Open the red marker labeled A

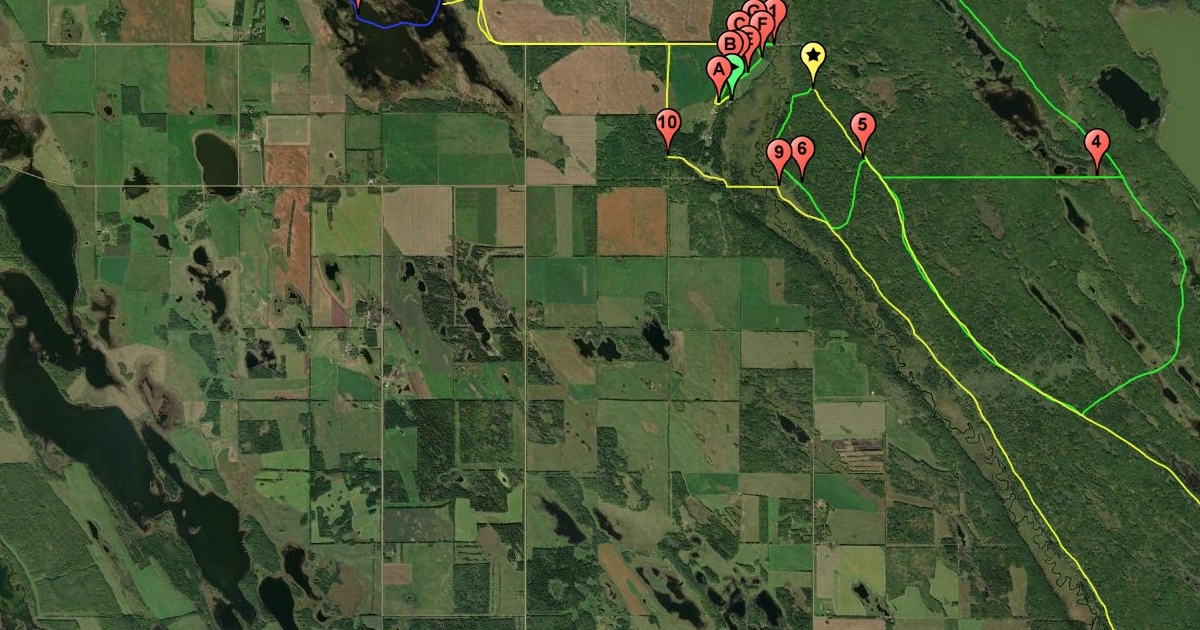[716, 70]
